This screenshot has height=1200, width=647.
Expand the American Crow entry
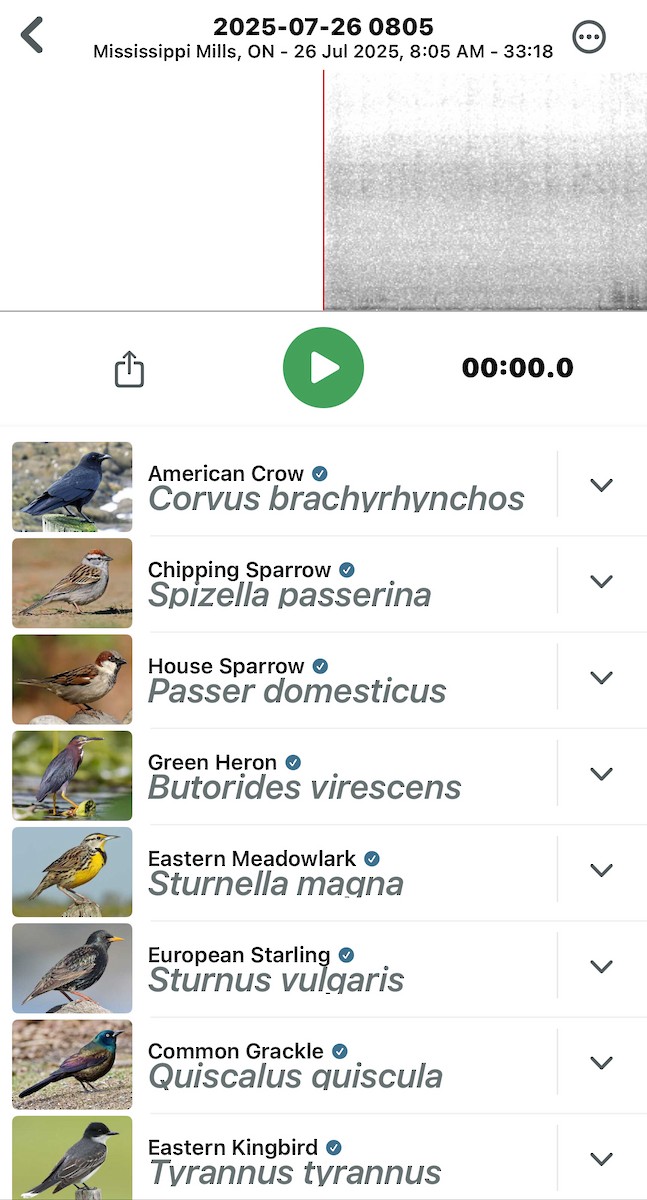coord(600,485)
